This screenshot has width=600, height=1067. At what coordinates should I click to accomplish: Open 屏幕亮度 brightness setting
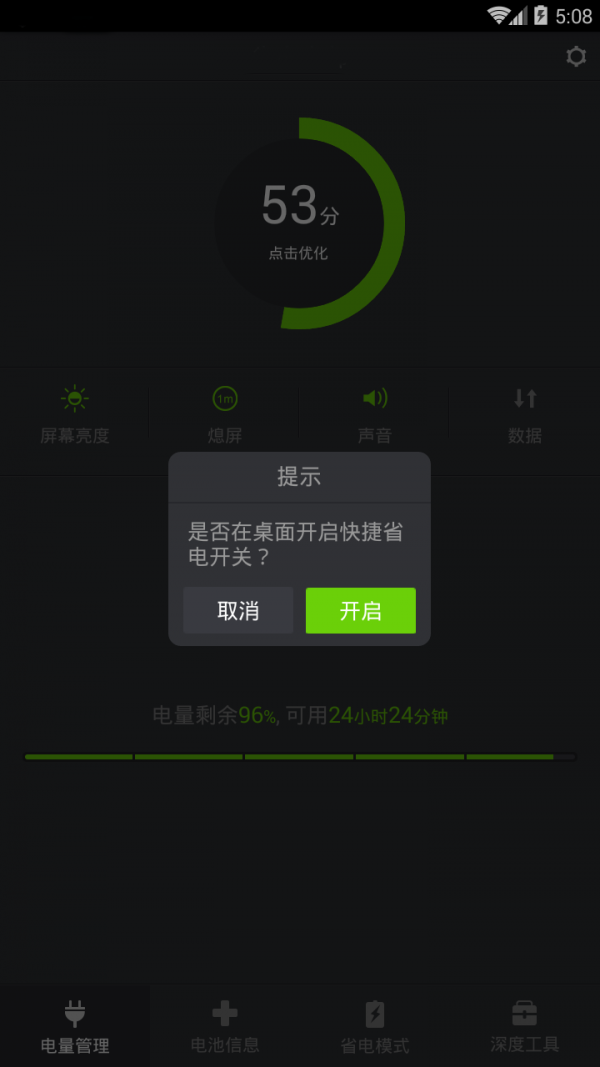pos(74,415)
